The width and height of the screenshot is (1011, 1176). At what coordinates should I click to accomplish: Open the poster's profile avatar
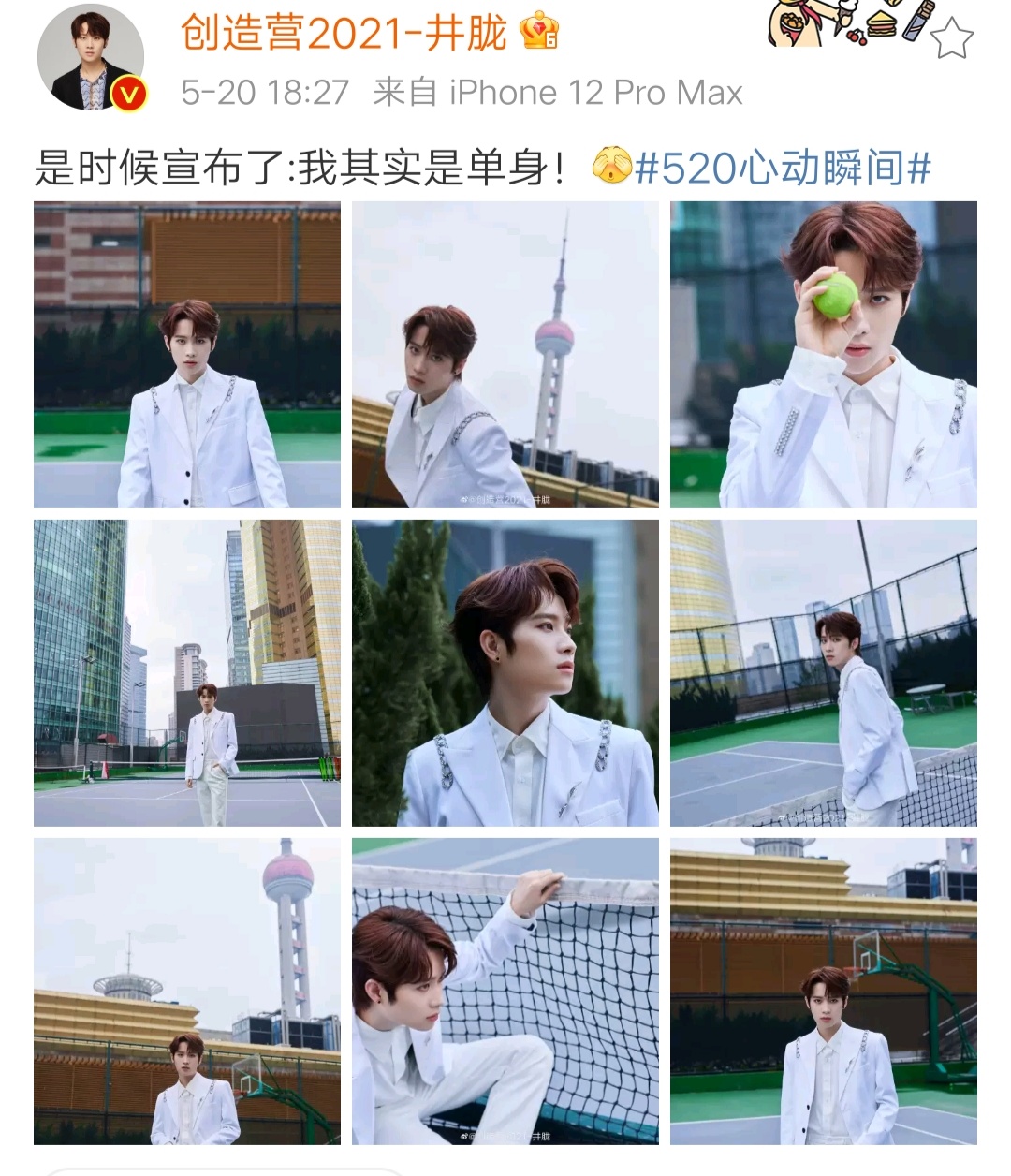tap(91, 57)
